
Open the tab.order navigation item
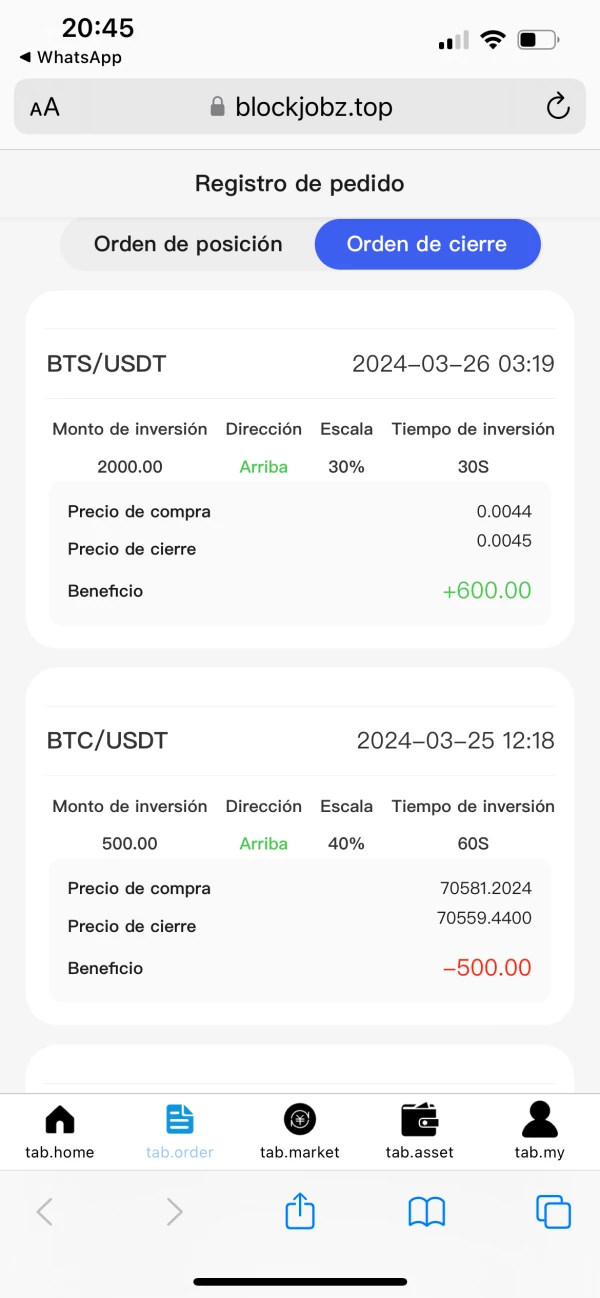(x=180, y=1131)
